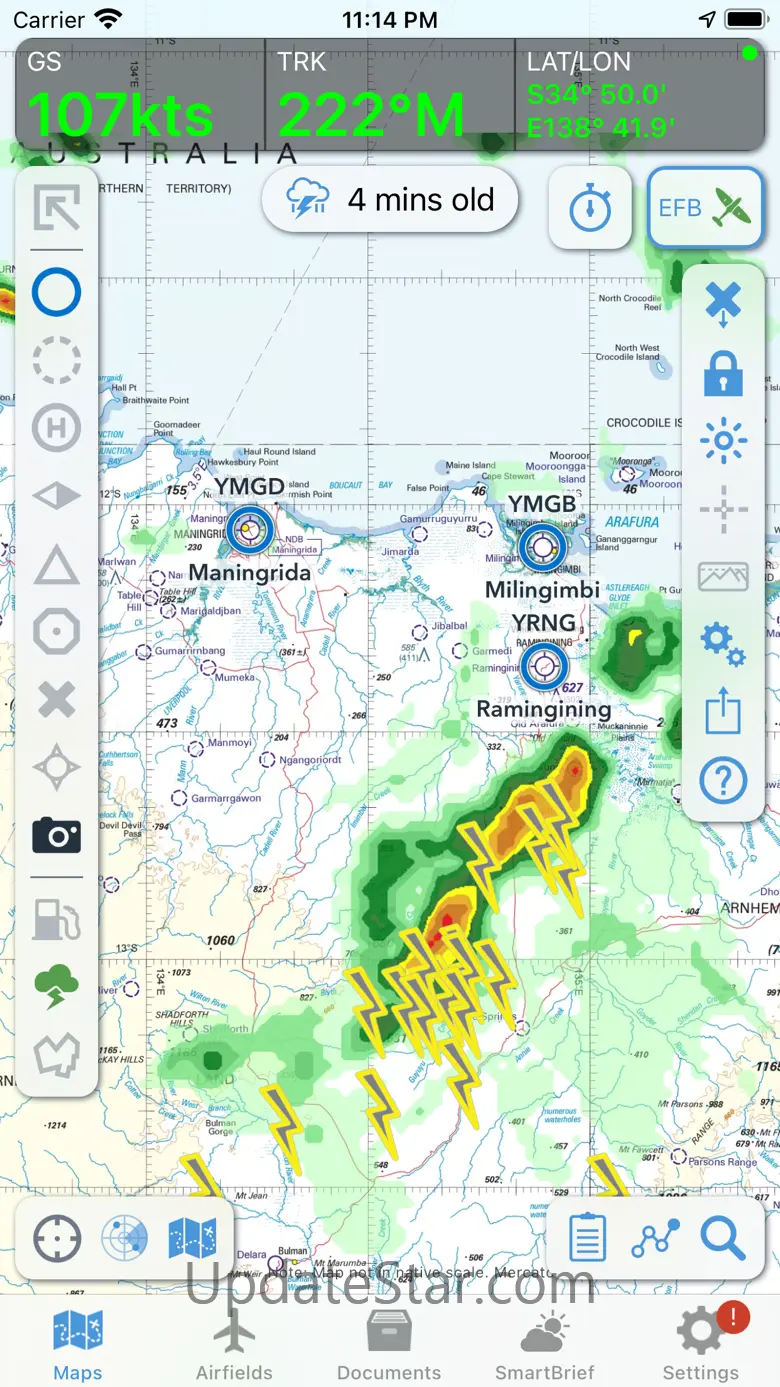Open the Settings tab
The height and width of the screenshot is (1387, 780).
[701, 1345]
